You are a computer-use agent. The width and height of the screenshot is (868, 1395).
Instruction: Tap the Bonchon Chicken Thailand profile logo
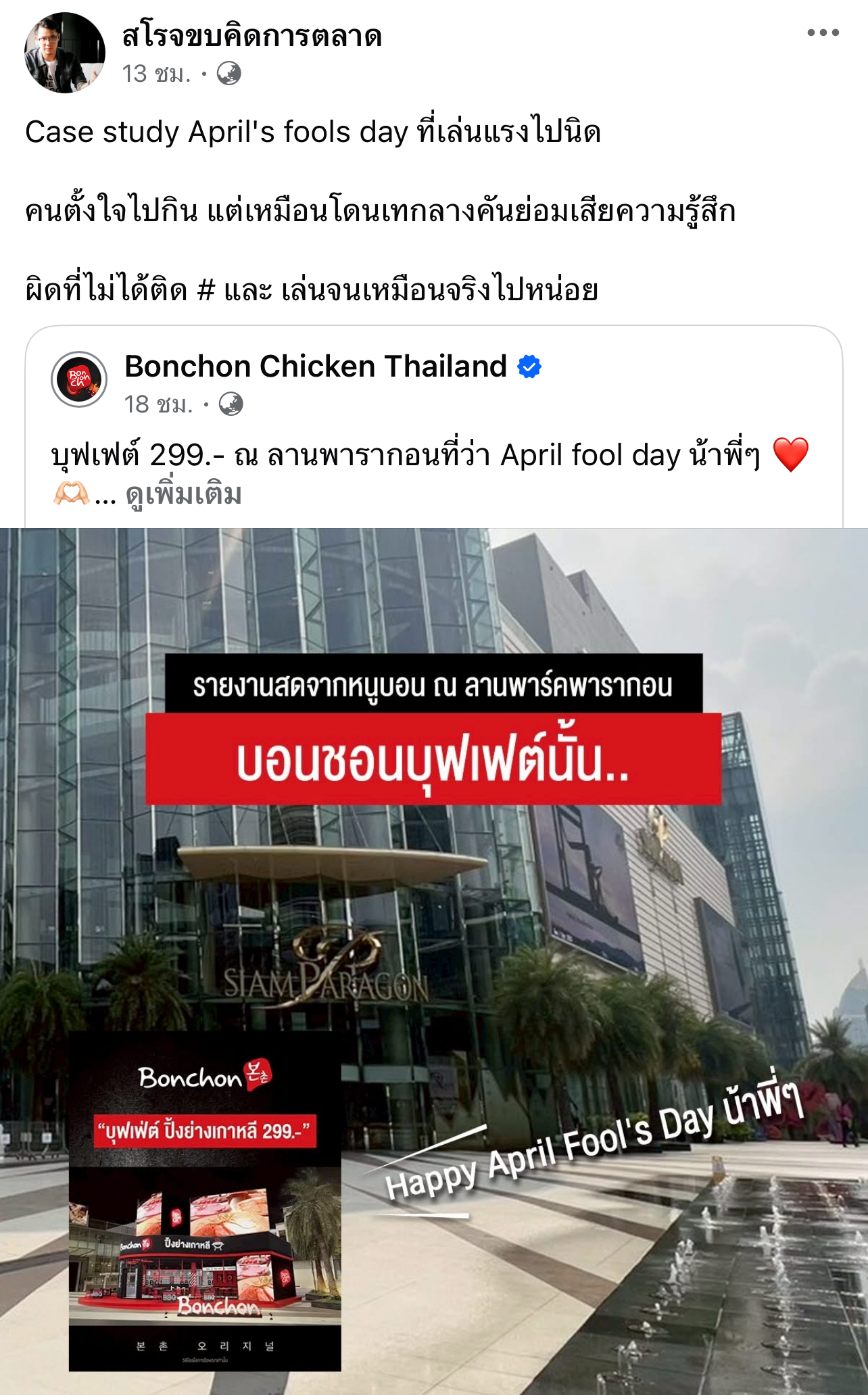coord(79,379)
